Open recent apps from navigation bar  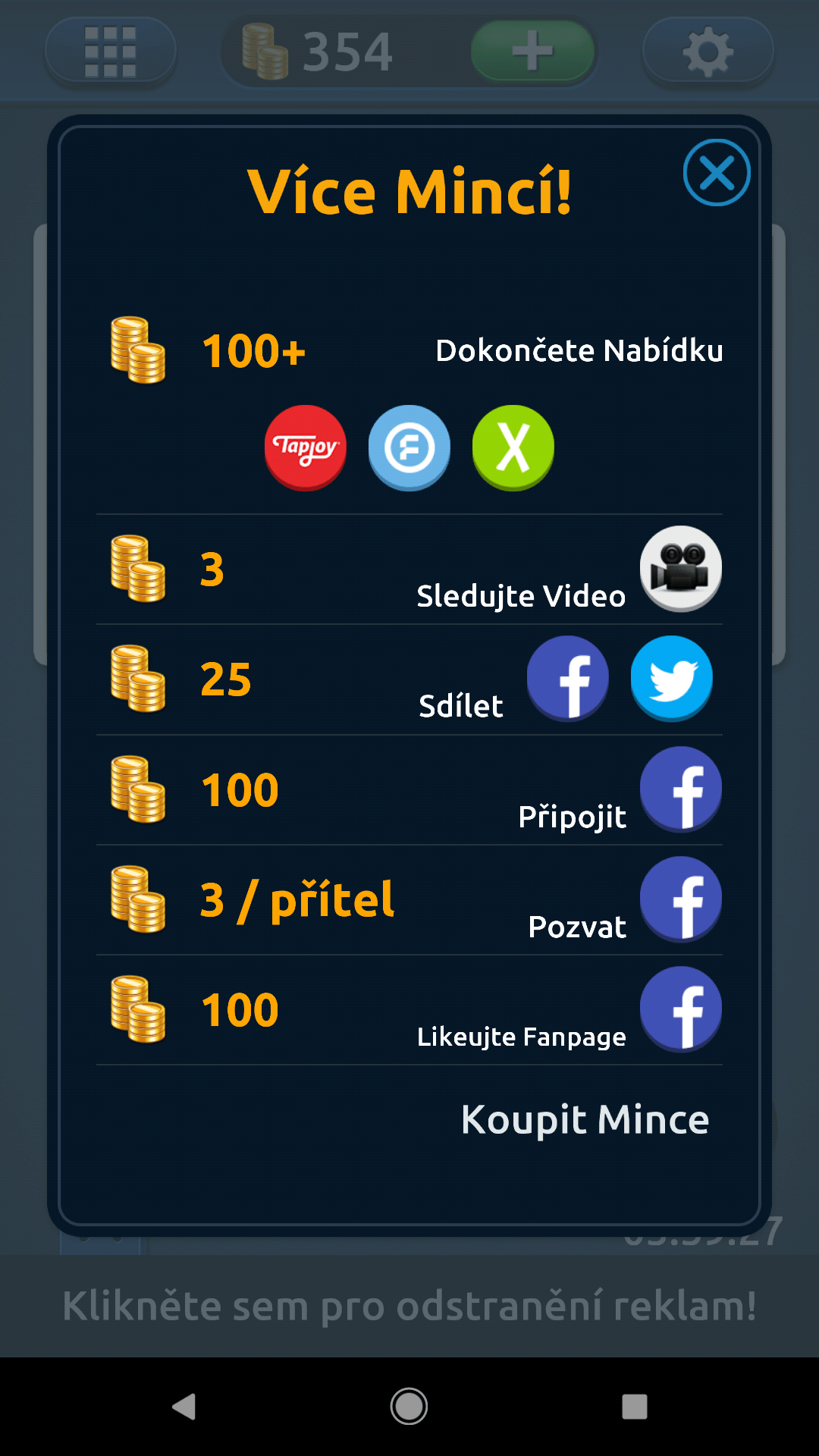pyautogui.click(x=634, y=1407)
